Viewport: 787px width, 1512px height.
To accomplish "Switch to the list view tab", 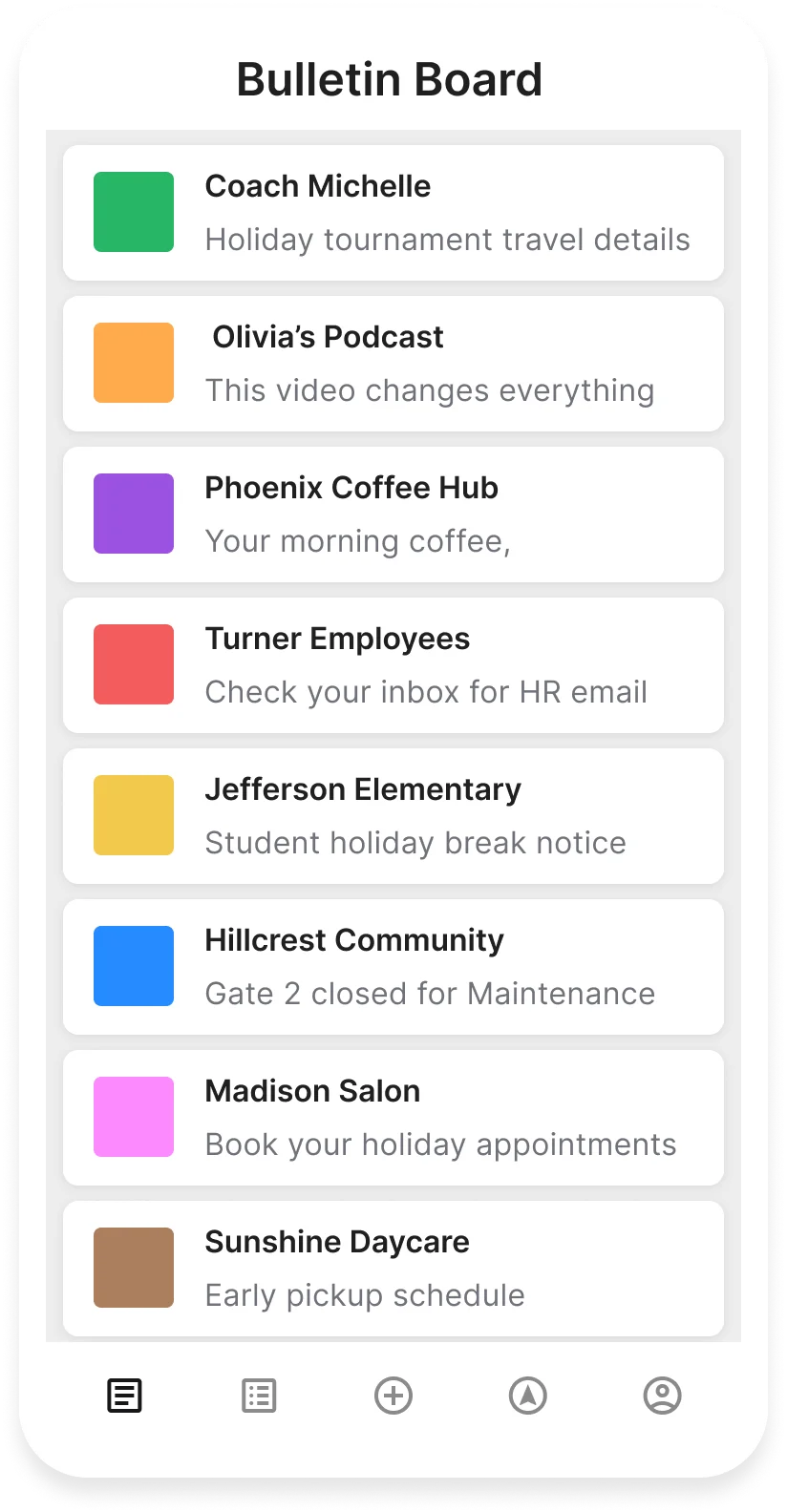I will click(x=259, y=1396).
